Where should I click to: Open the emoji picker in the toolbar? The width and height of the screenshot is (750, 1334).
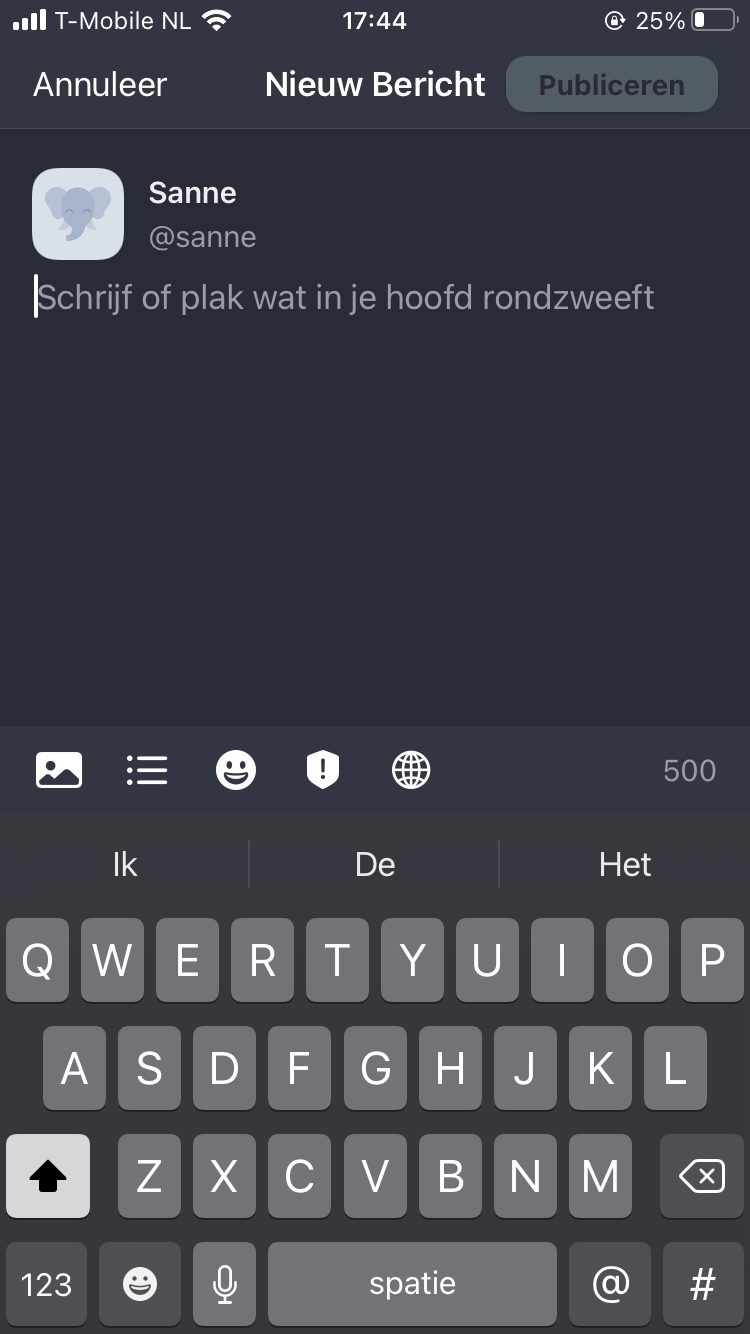(236, 770)
